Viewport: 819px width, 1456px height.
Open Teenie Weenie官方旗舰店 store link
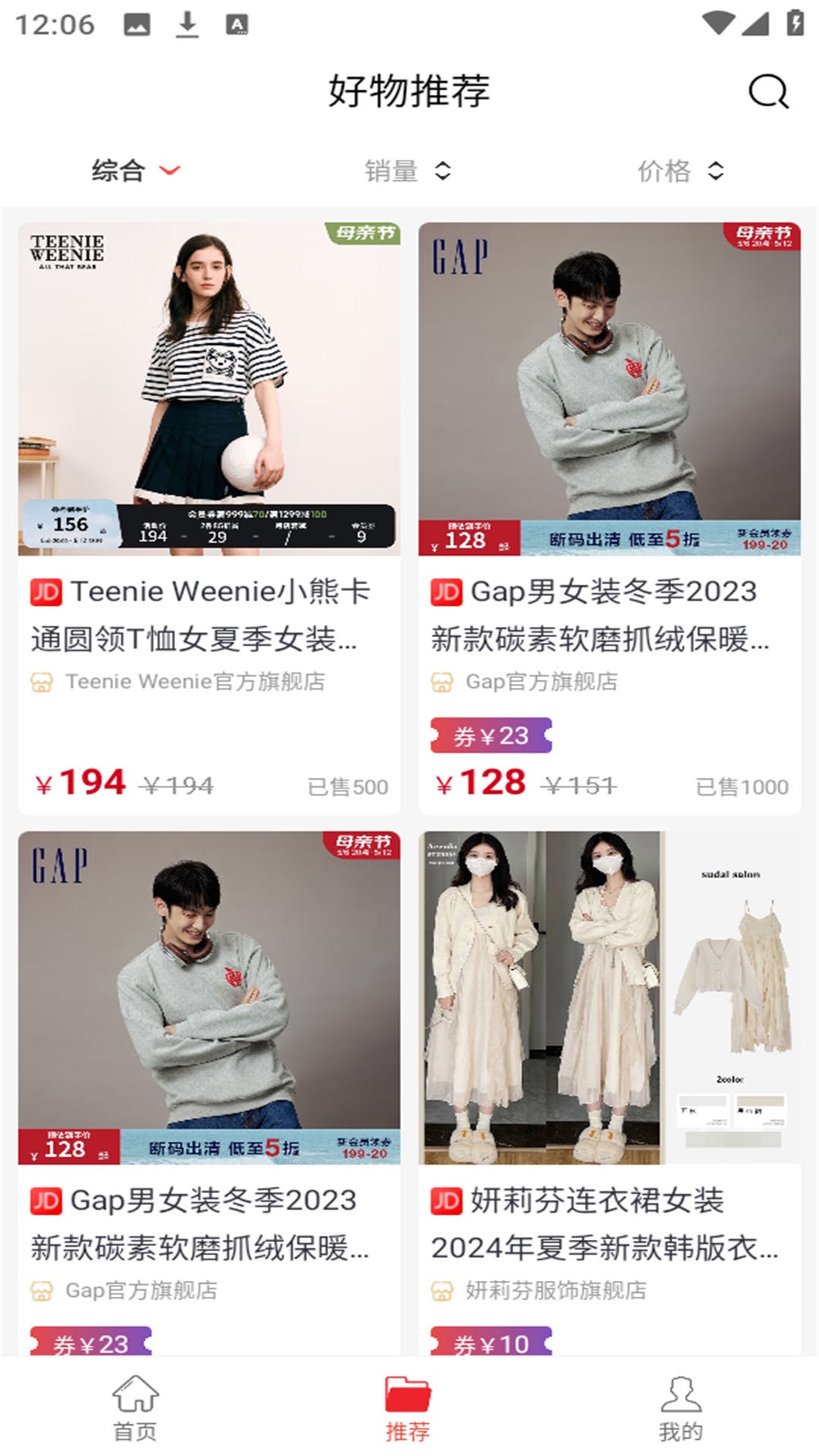[x=193, y=682]
